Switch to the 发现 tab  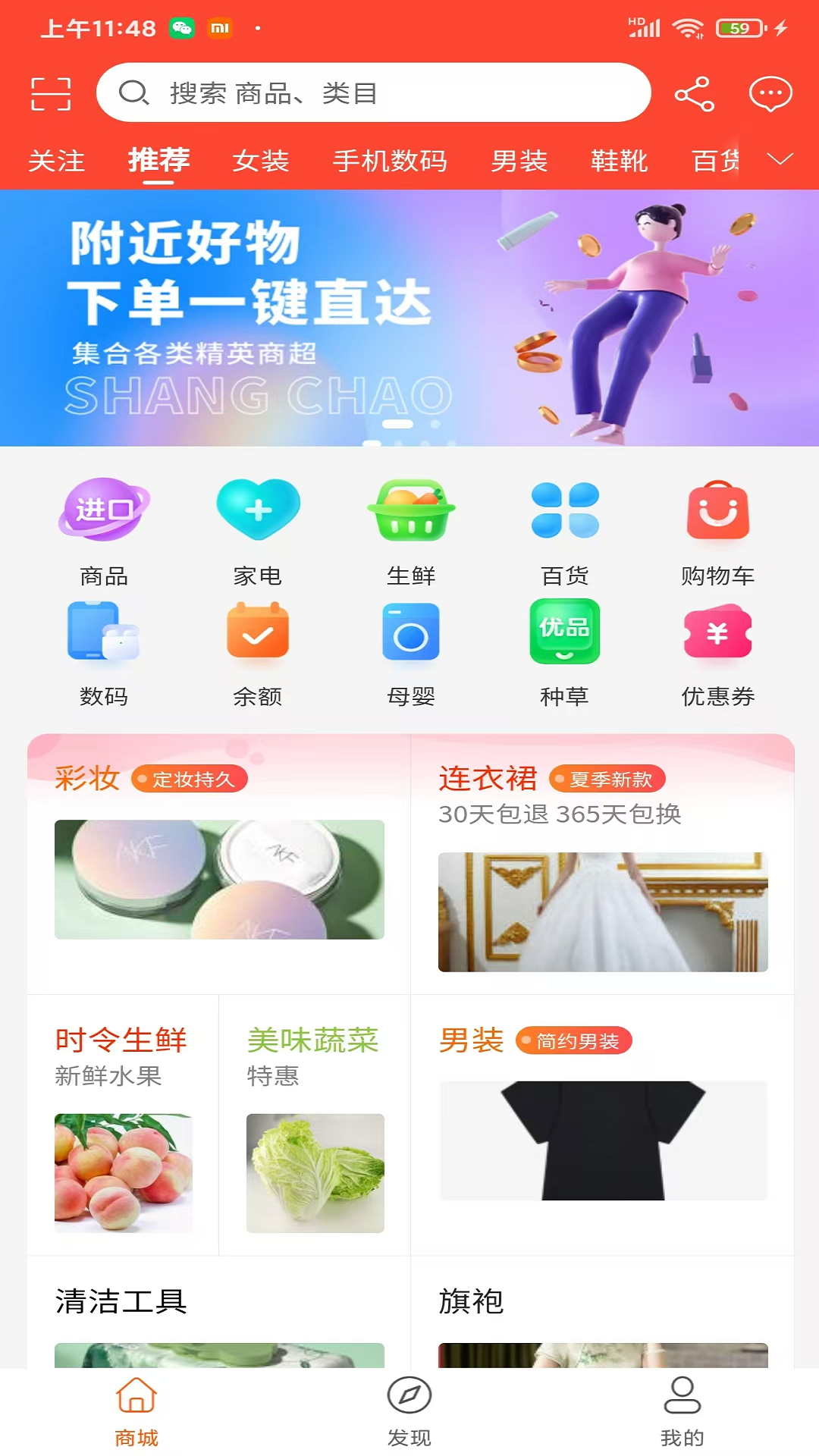pyautogui.click(x=409, y=1410)
